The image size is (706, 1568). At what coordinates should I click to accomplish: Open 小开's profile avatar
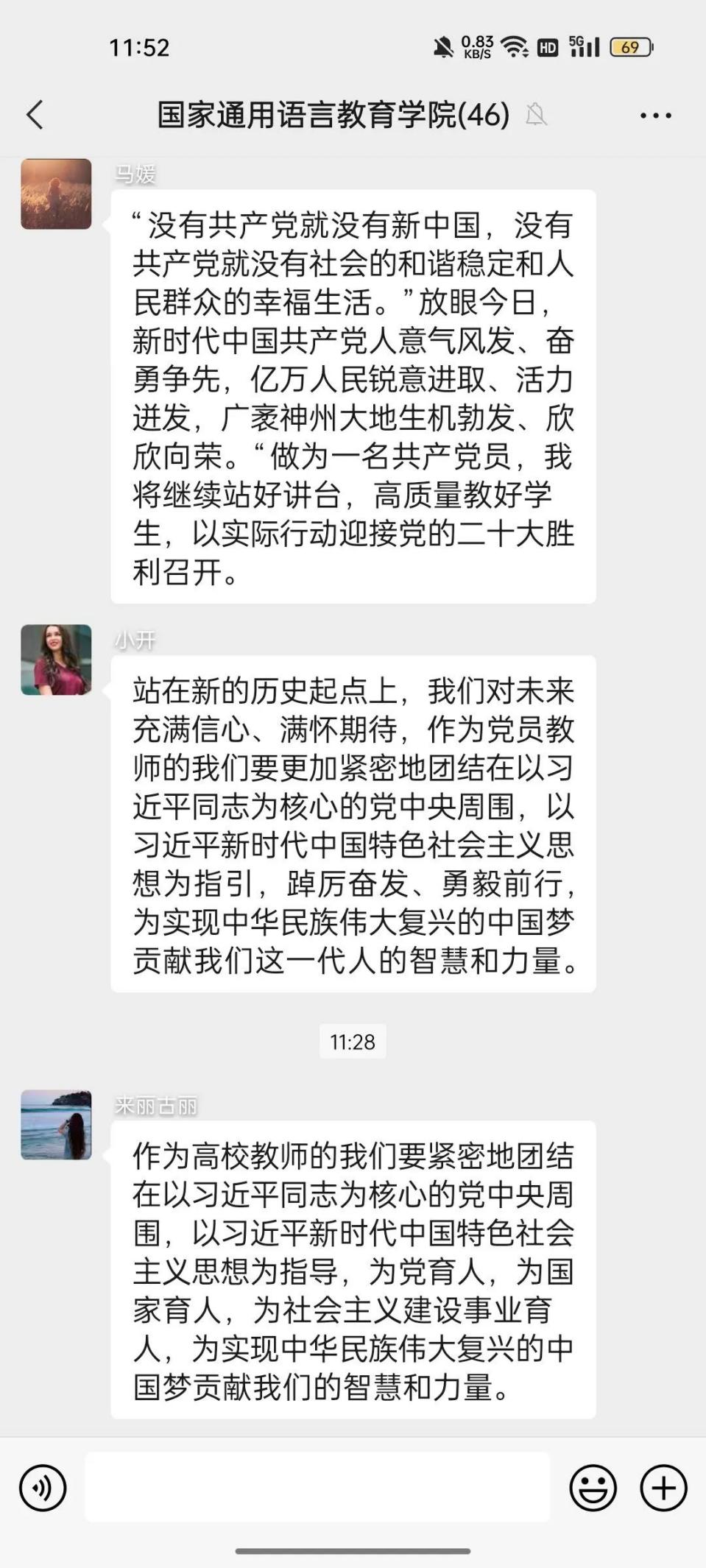(56, 660)
